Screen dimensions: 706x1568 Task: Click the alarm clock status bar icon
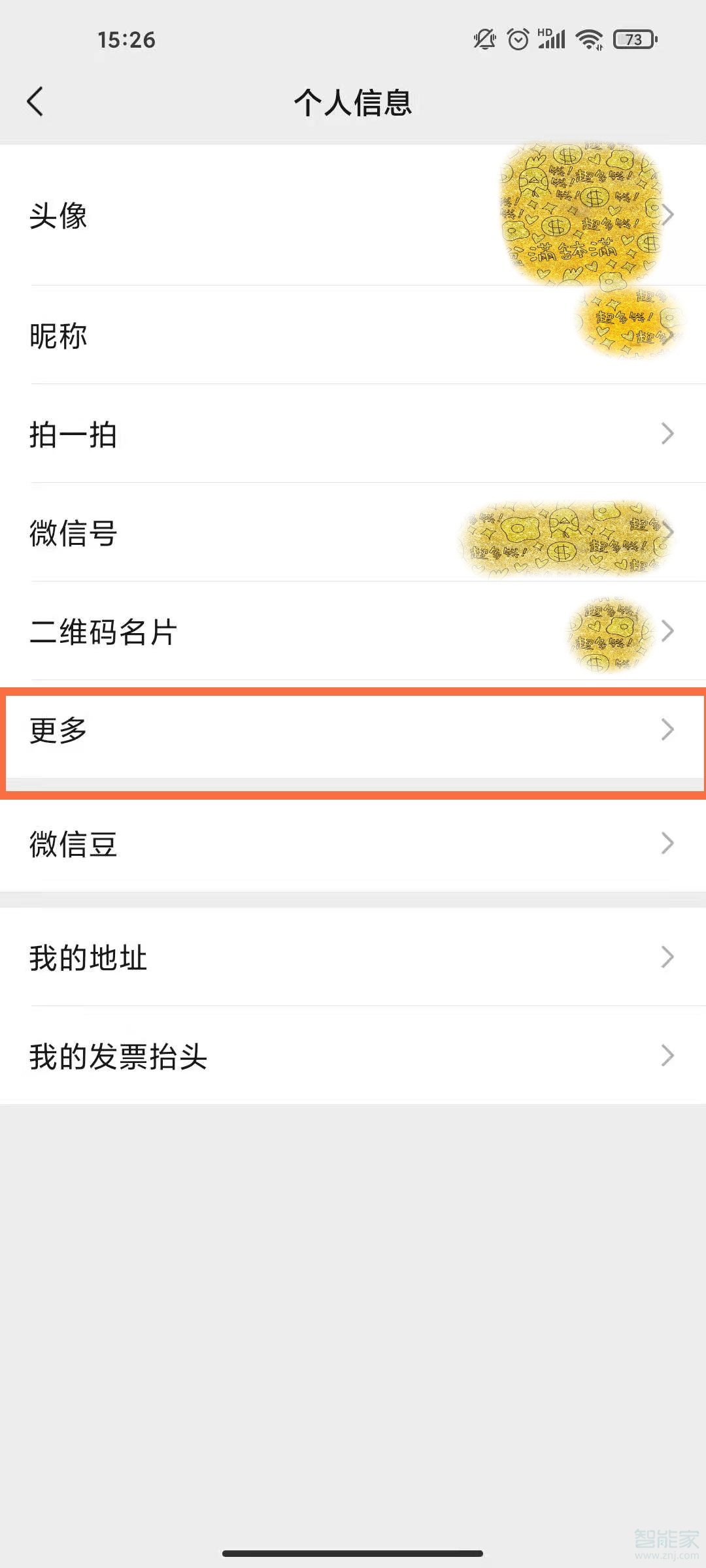[517, 39]
